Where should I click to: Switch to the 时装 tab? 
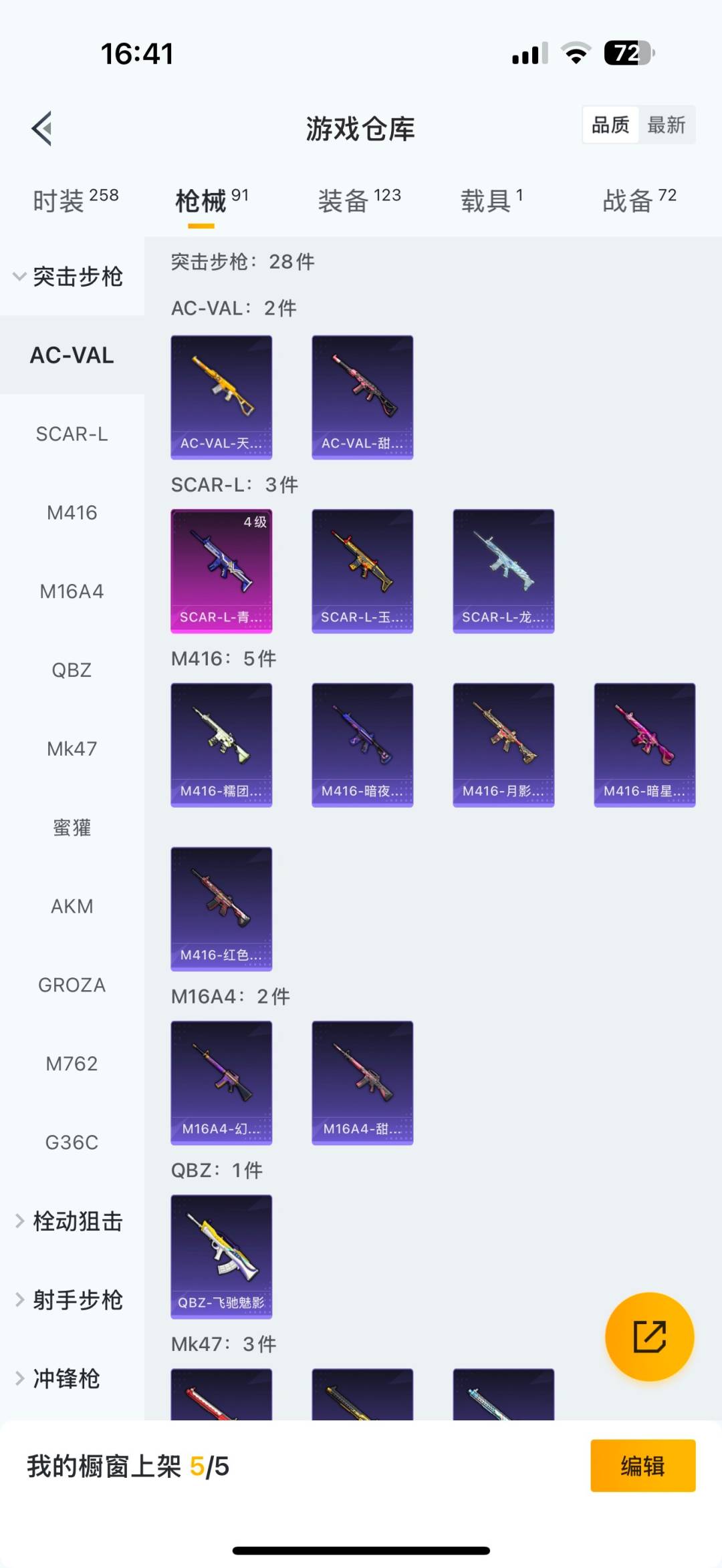pyautogui.click(x=75, y=200)
